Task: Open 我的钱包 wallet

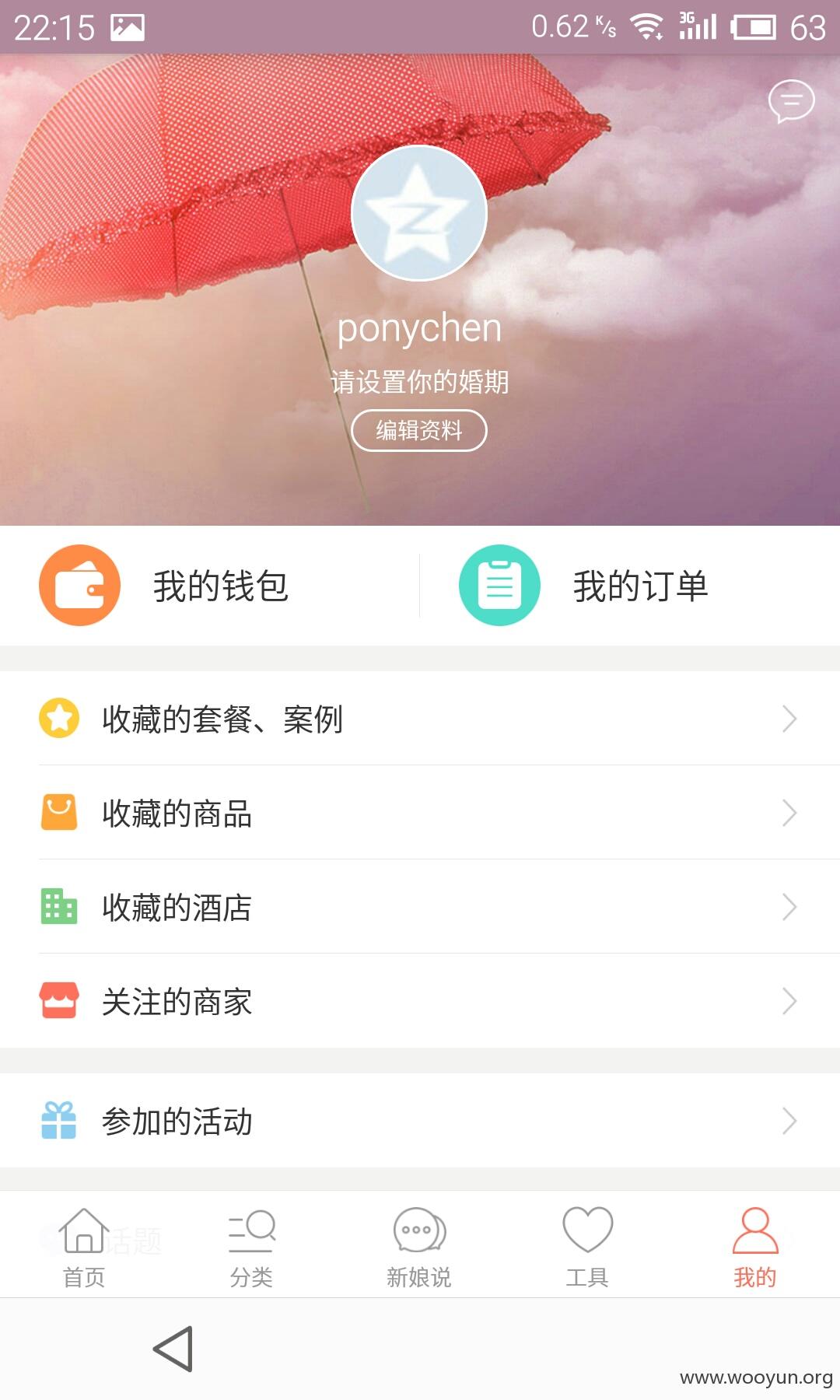Action: pos(210,586)
